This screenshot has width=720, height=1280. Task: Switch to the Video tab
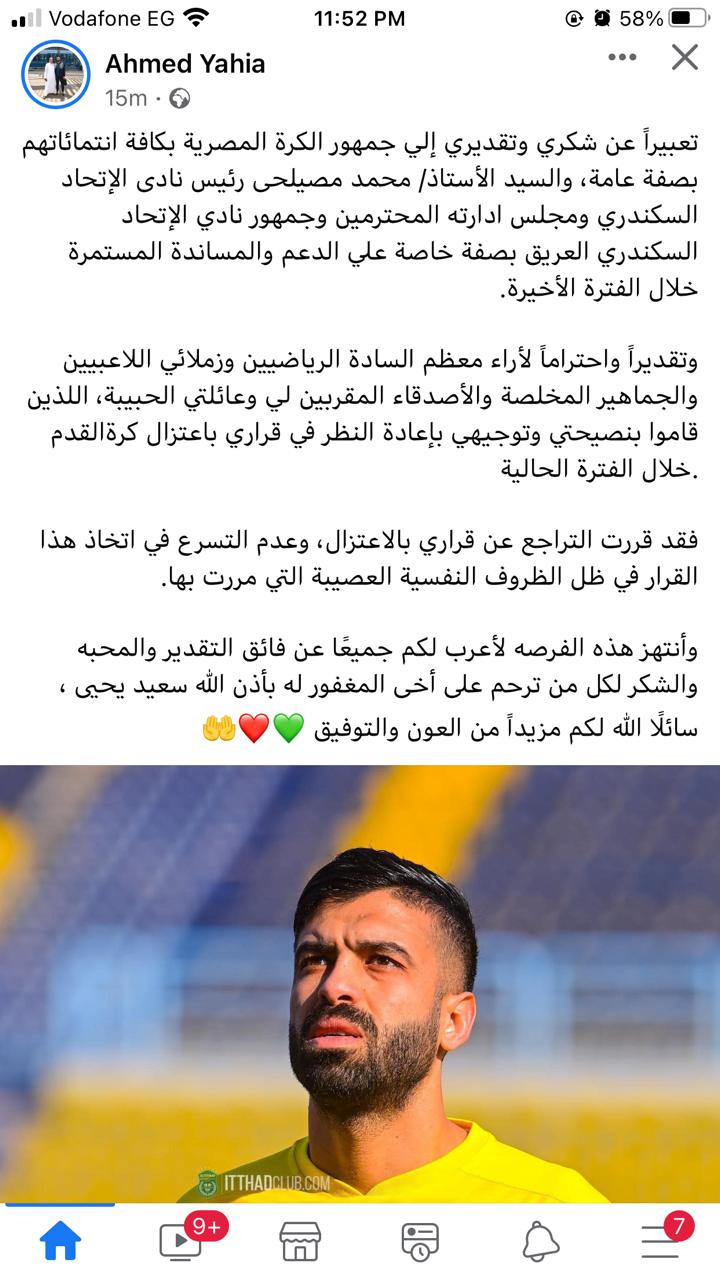coord(181,1242)
